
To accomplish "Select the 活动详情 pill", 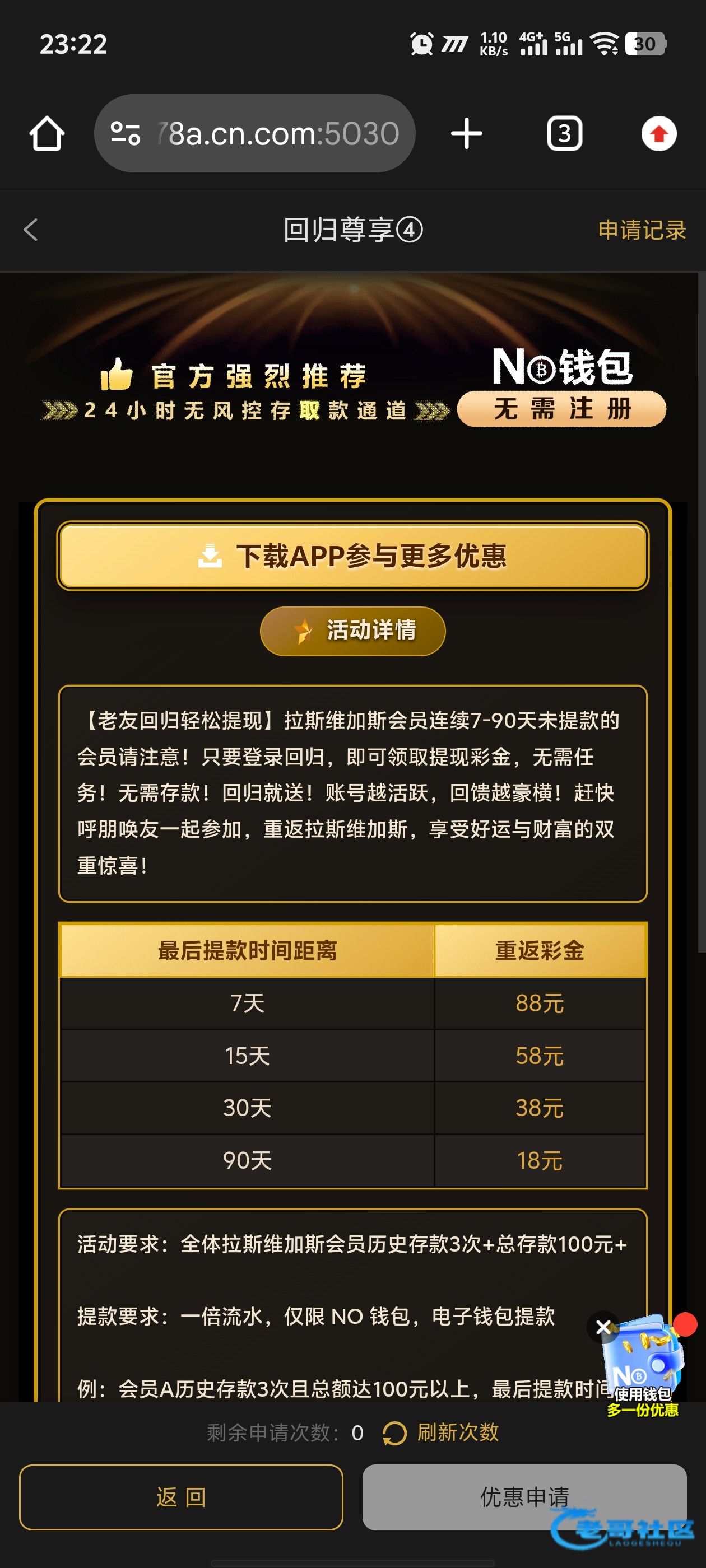I will tap(352, 631).
